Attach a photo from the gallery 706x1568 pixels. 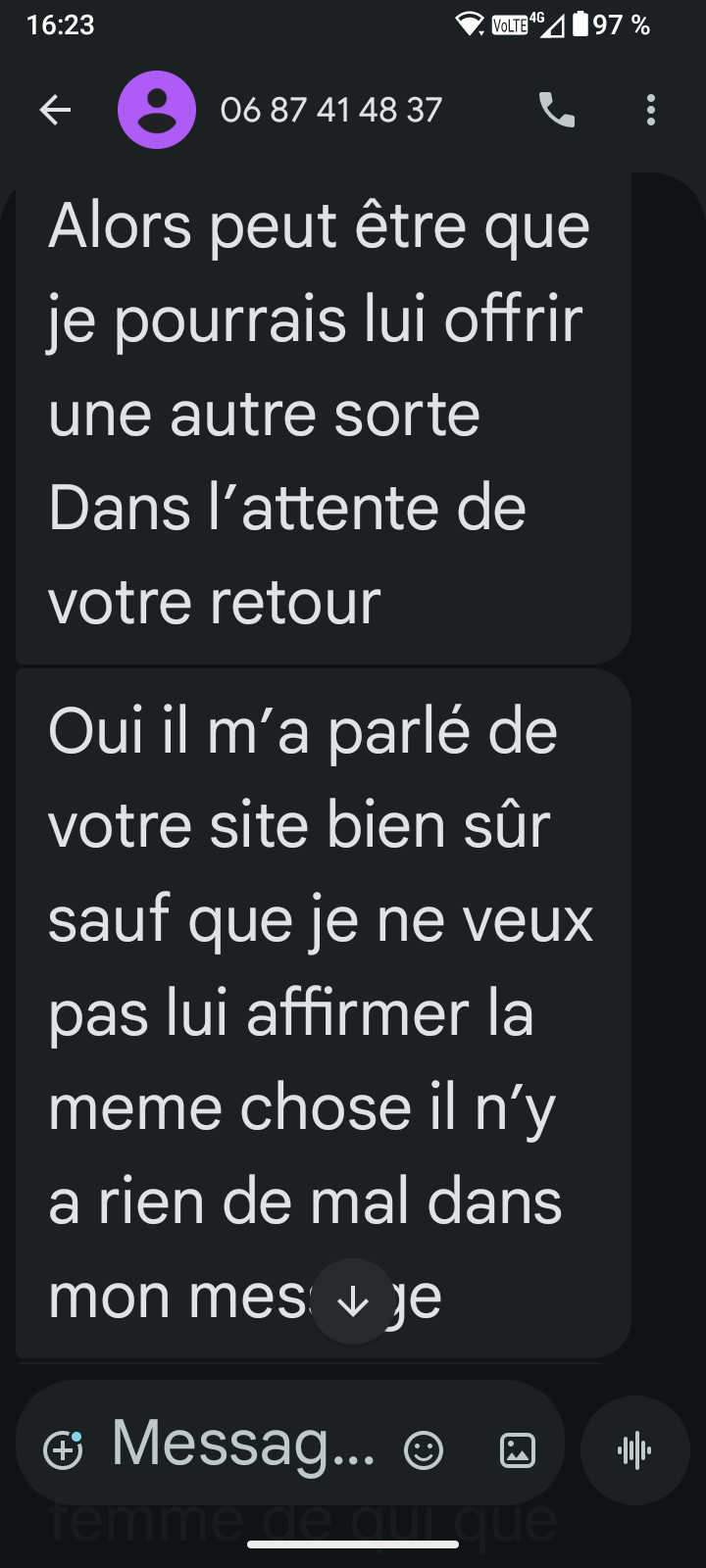(x=518, y=1449)
